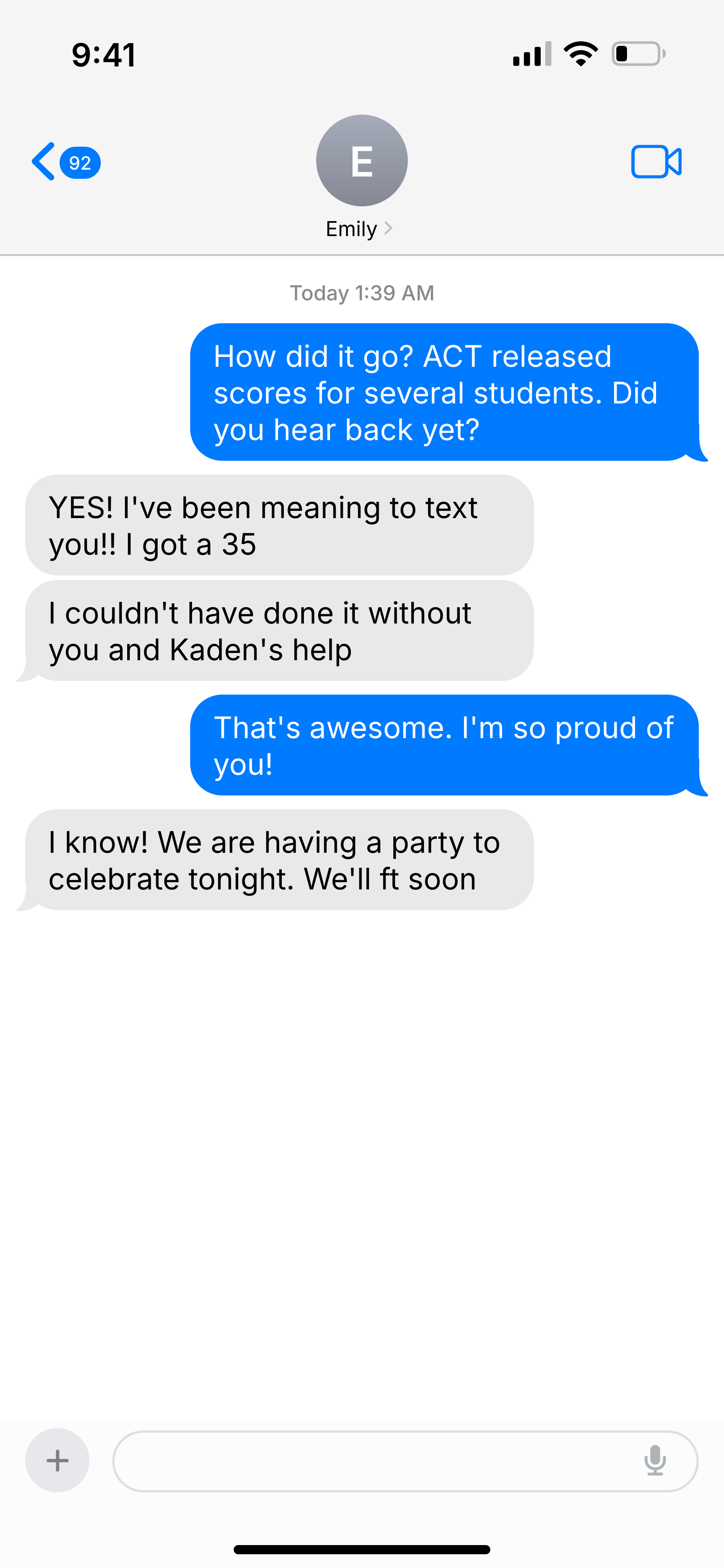Record an audio message with the microphone
Viewport: 724px width, 1568px height.
(x=655, y=1460)
